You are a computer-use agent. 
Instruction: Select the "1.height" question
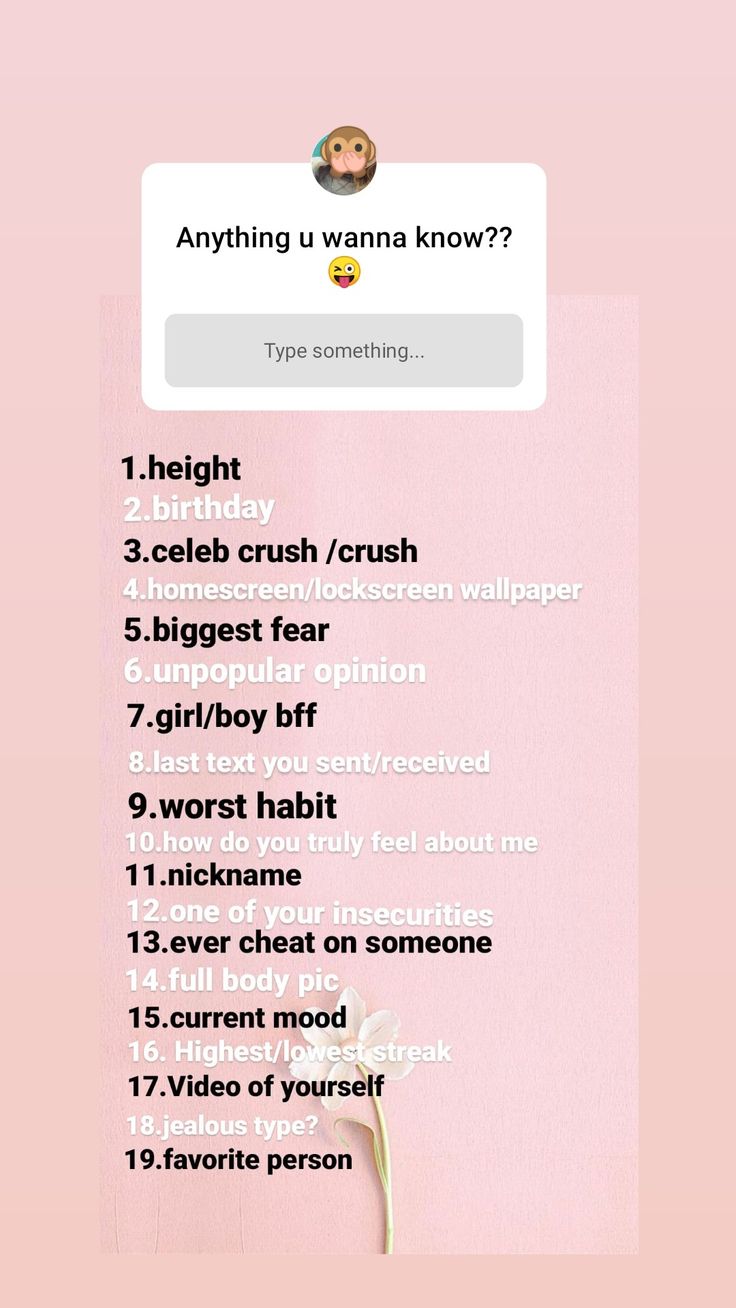click(180, 468)
